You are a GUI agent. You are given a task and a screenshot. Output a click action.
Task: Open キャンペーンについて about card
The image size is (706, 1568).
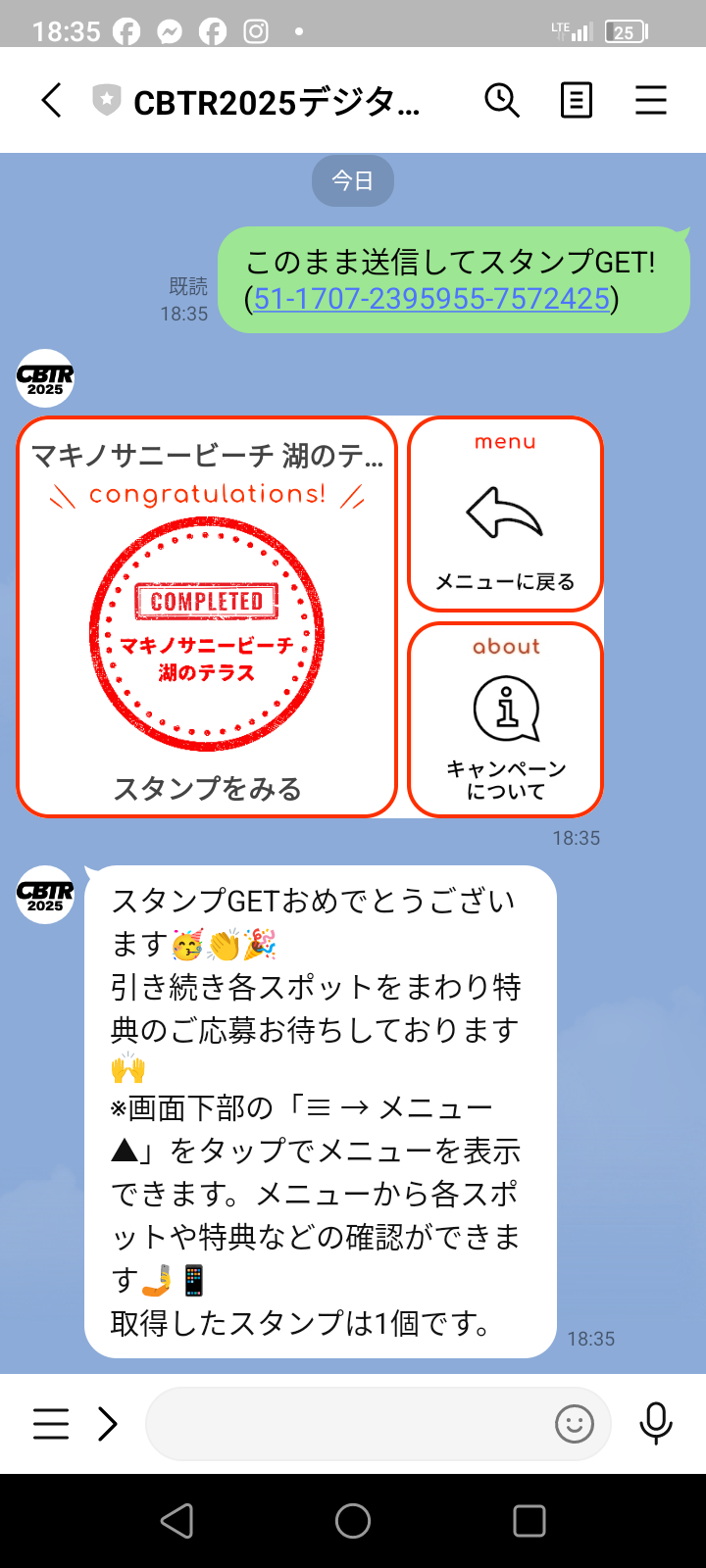505,719
